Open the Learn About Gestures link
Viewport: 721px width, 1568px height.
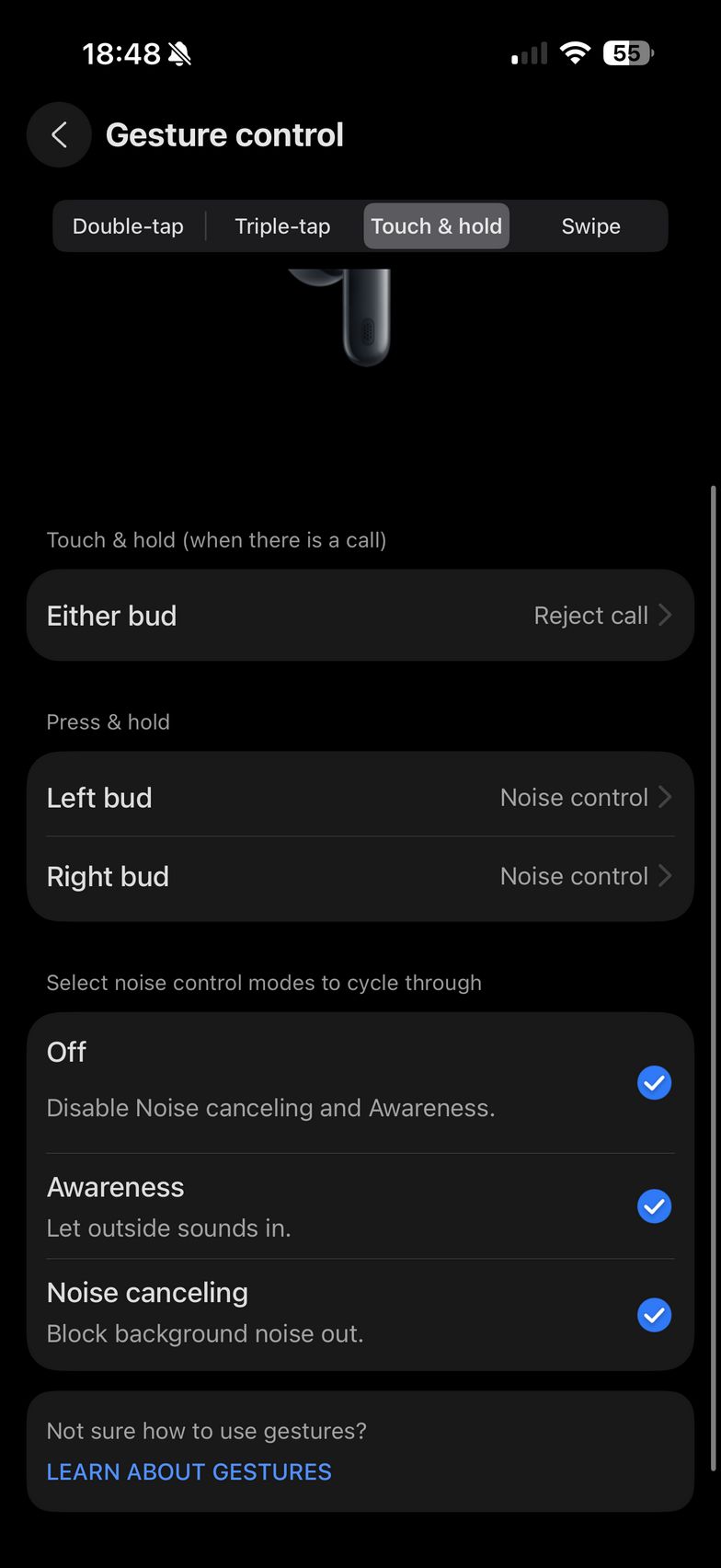(189, 1471)
